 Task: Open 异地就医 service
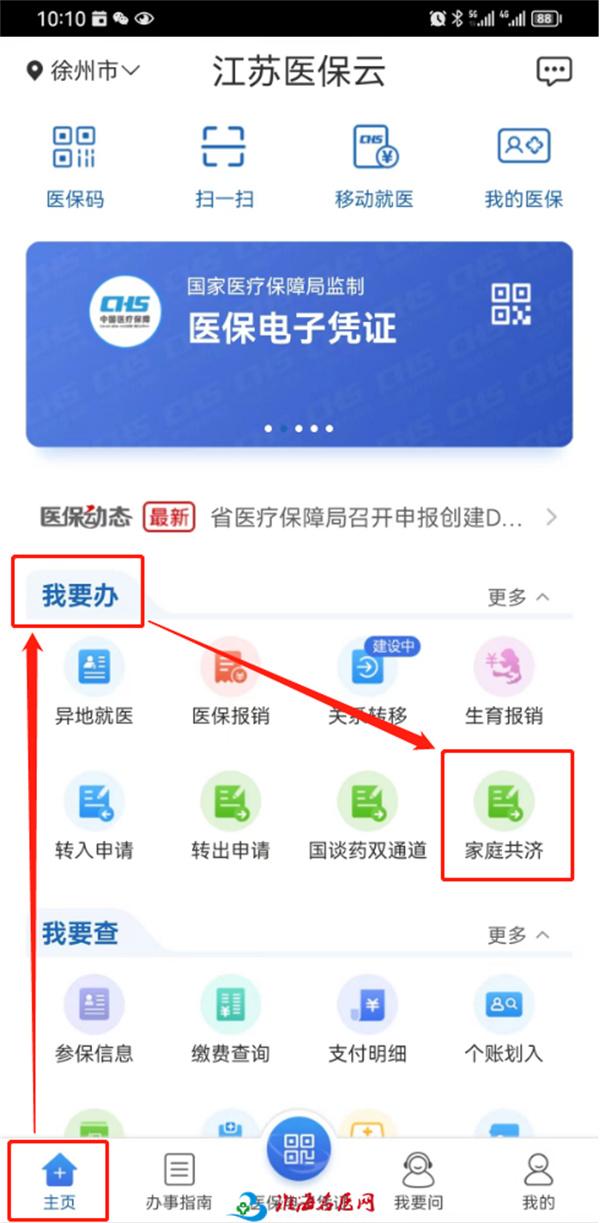[x=94, y=682]
